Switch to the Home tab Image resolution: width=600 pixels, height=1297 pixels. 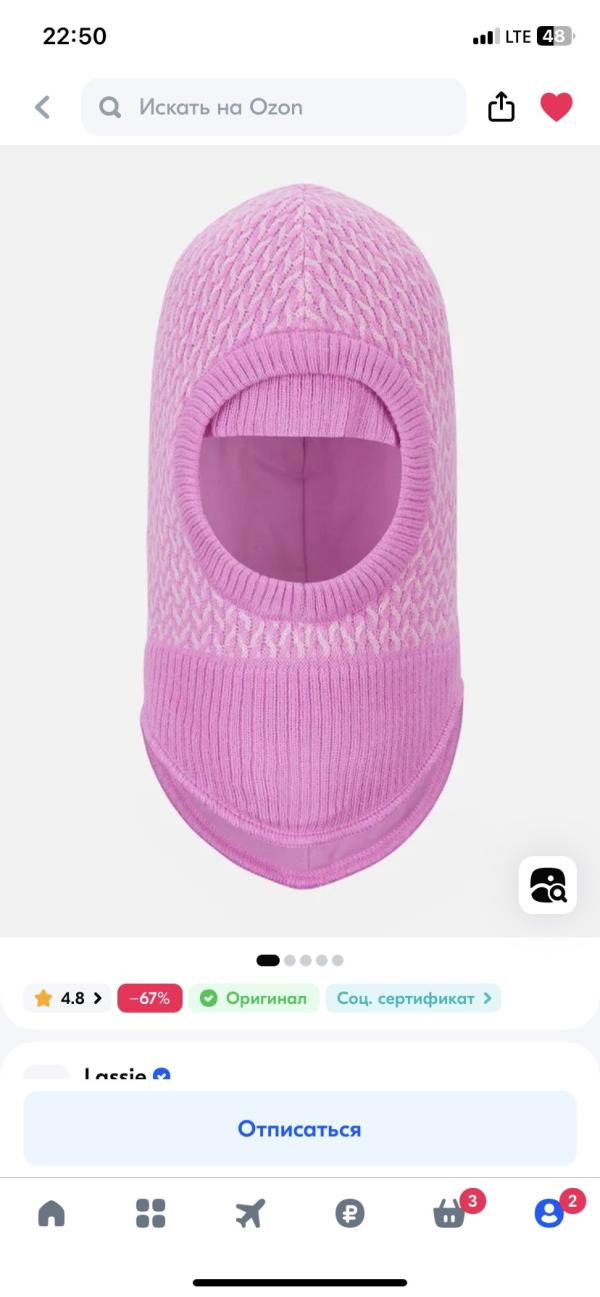51,1213
